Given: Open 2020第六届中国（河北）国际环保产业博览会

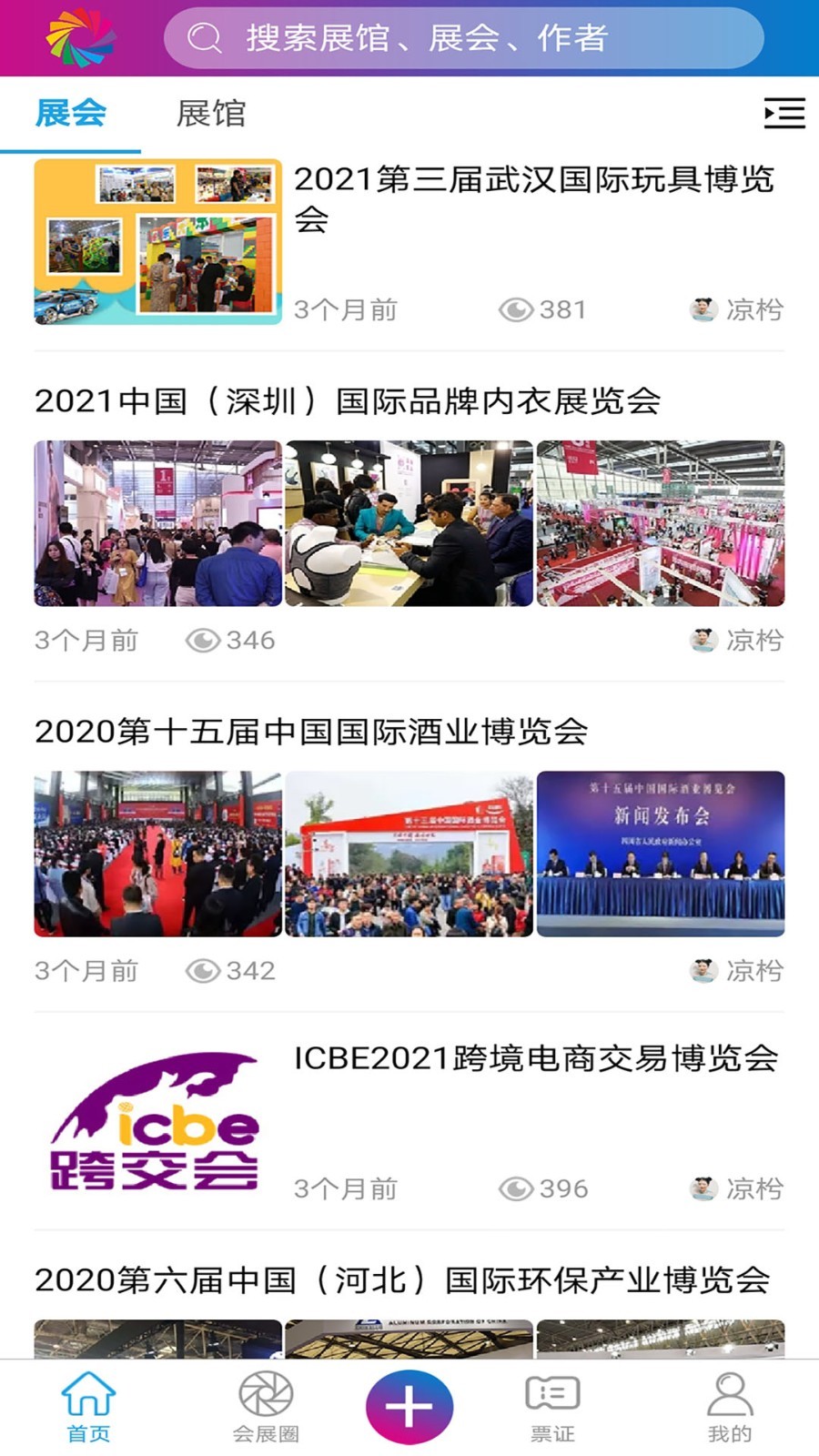Looking at the screenshot, I should point(402,1280).
